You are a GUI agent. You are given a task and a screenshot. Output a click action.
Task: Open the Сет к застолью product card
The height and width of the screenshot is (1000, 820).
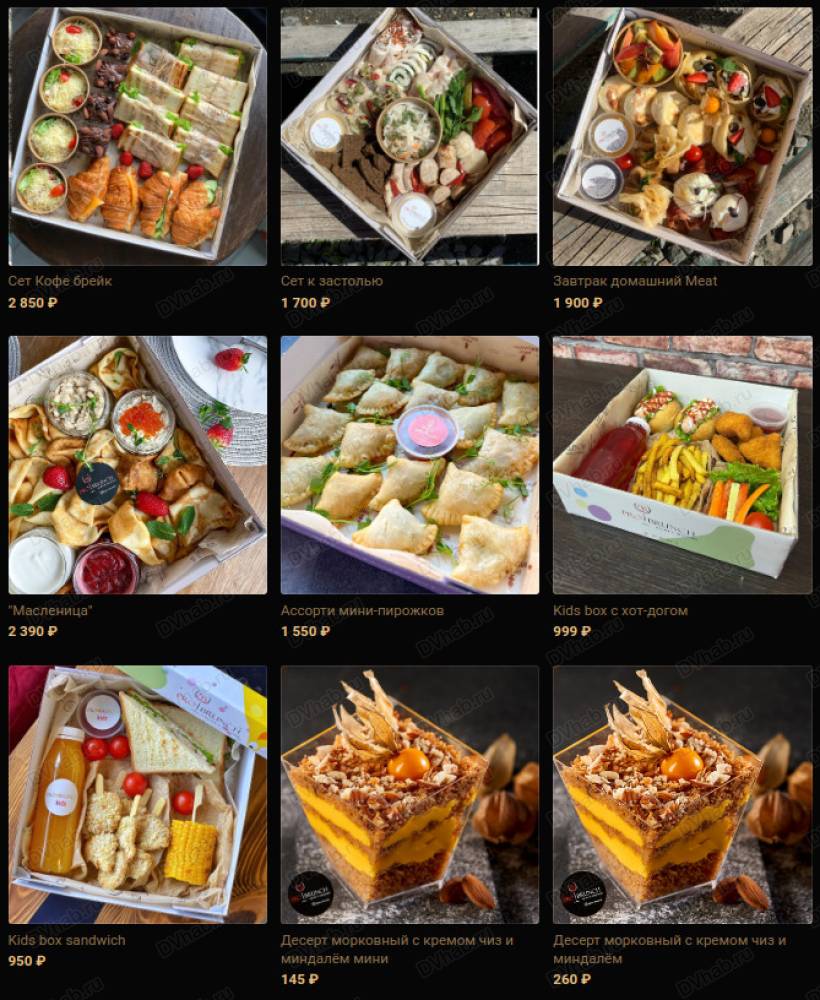(409, 137)
